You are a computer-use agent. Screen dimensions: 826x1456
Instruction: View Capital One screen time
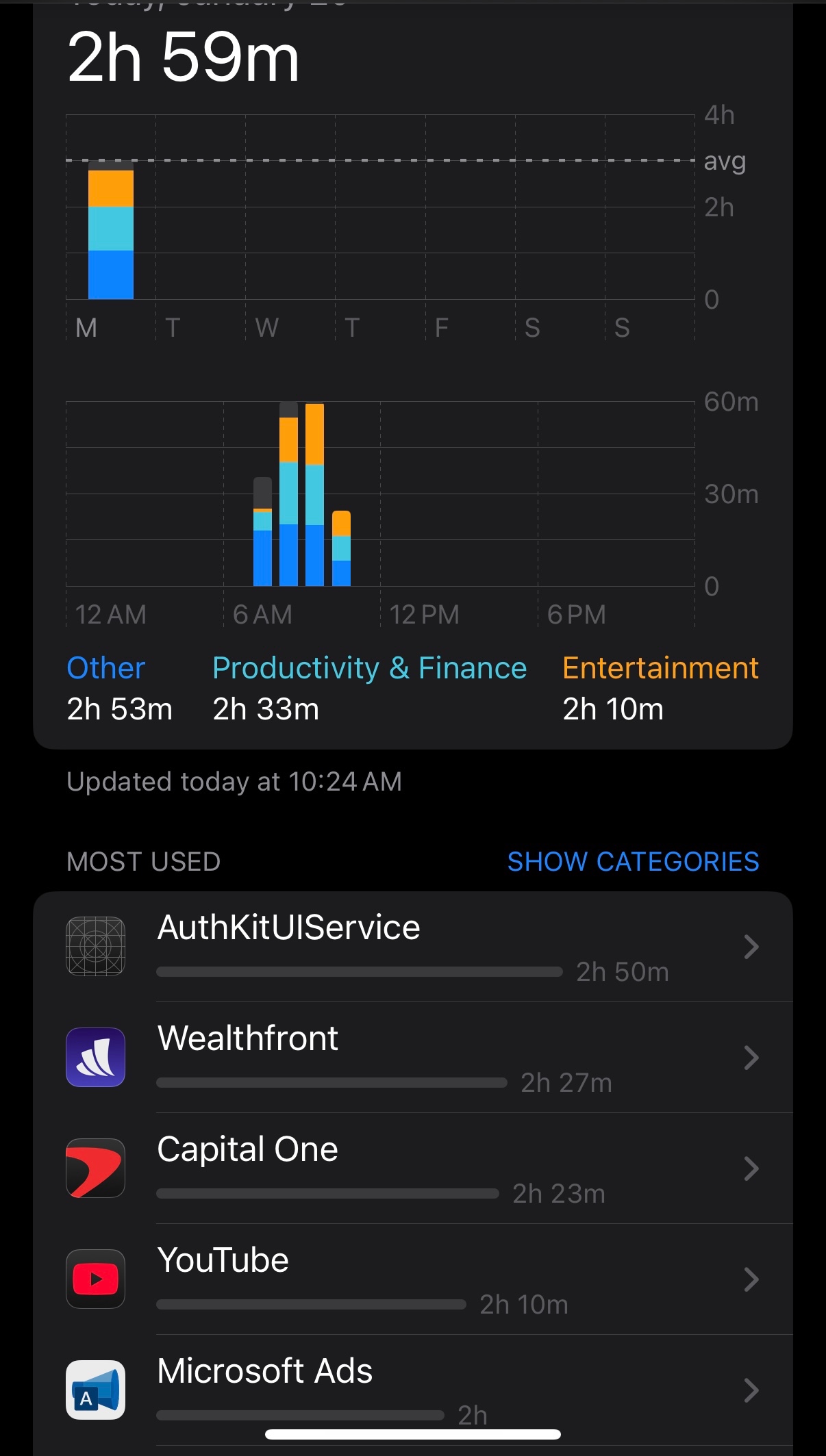413,1168
